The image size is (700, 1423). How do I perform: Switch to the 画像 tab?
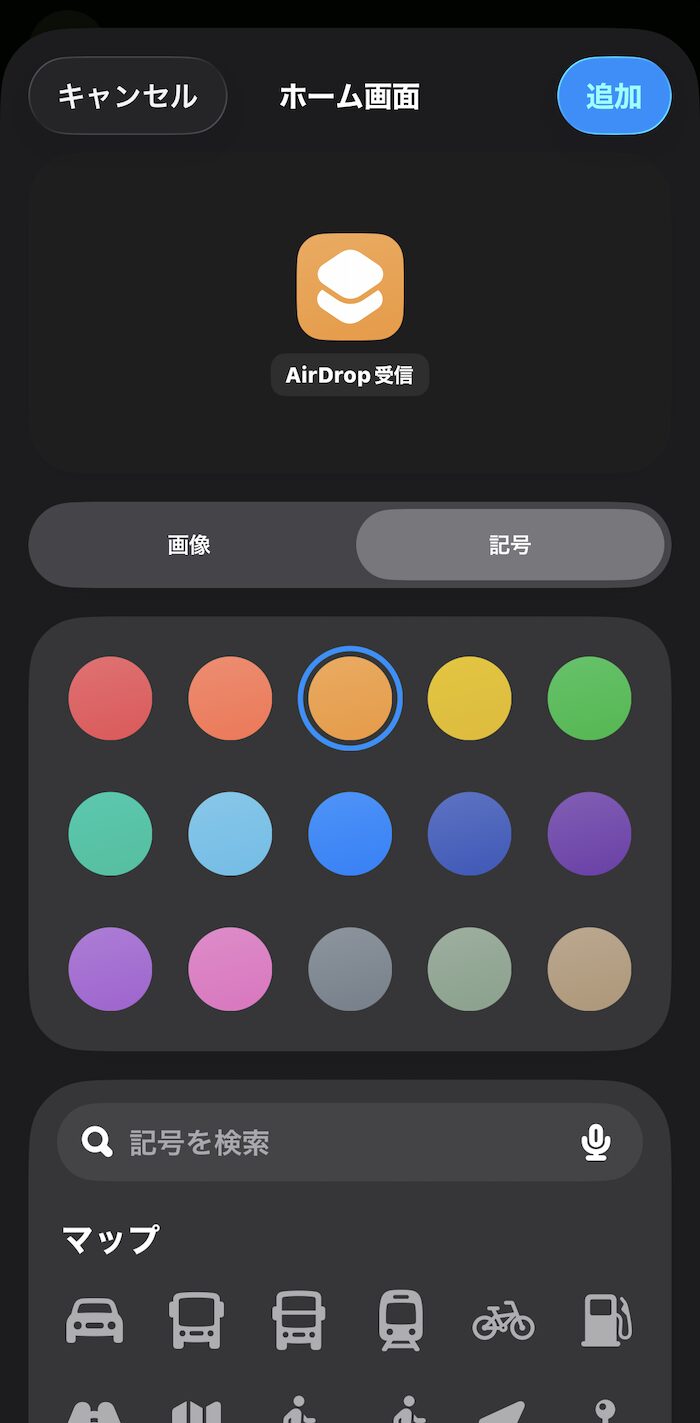[x=189, y=545]
